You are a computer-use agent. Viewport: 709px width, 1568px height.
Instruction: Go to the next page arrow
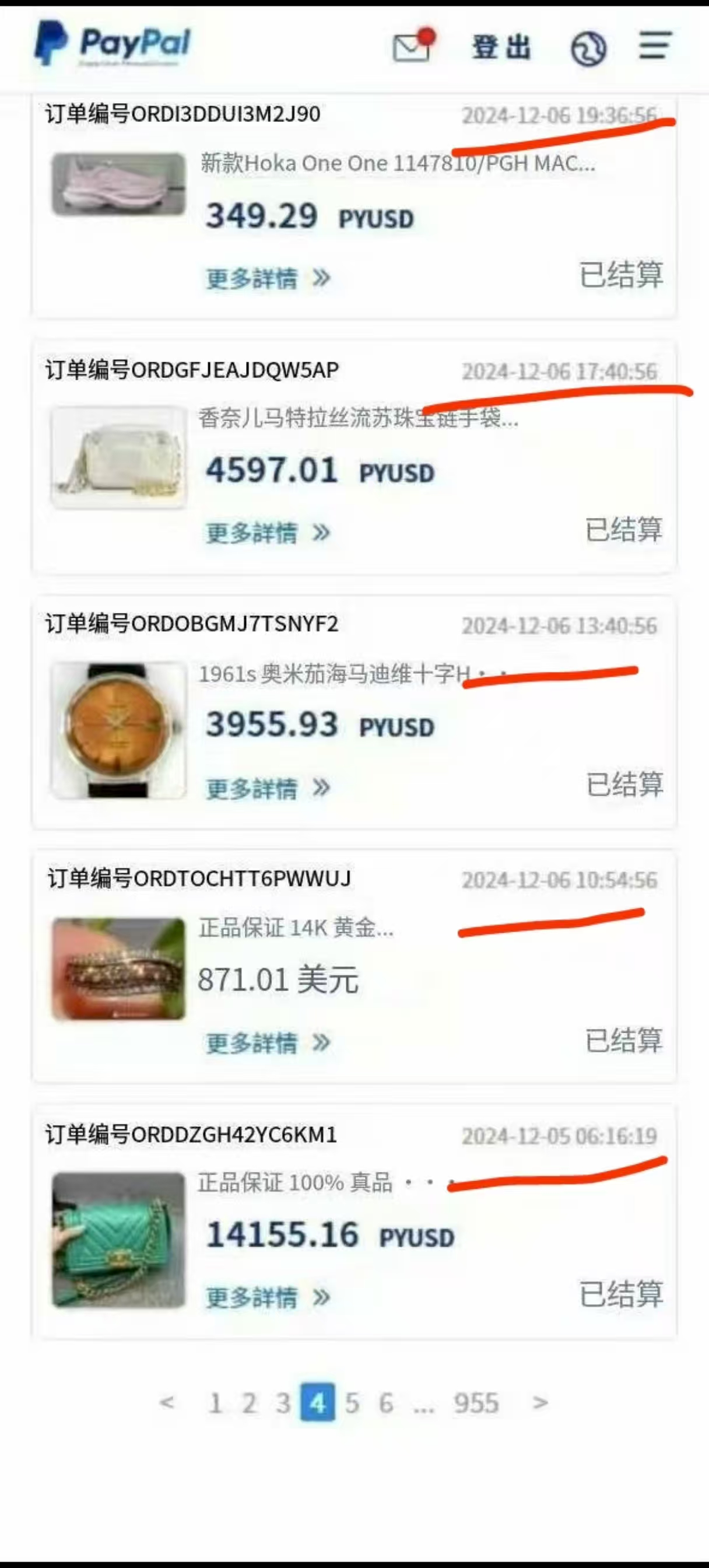coord(540,1402)
